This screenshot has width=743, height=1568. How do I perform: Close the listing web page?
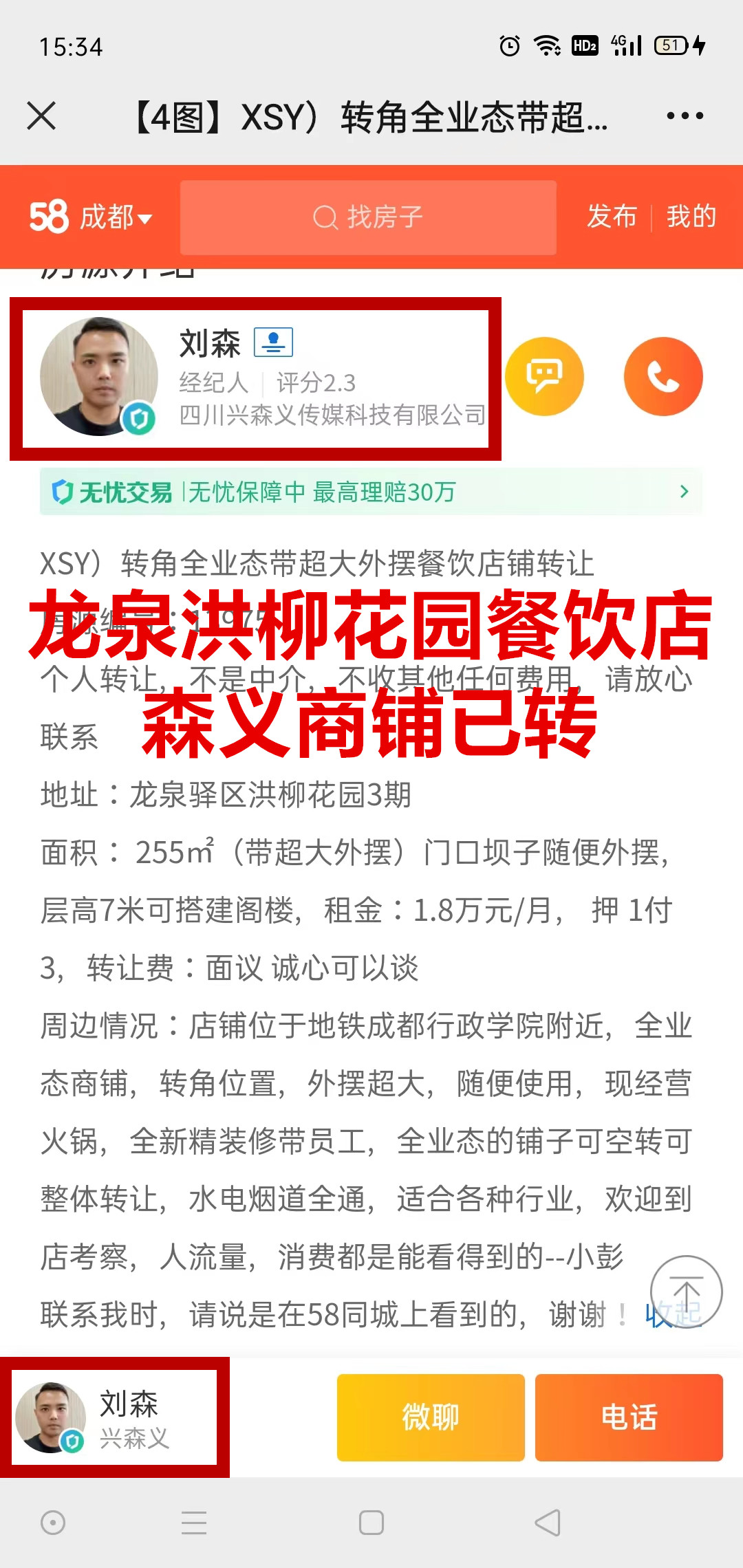click(41, 116)
